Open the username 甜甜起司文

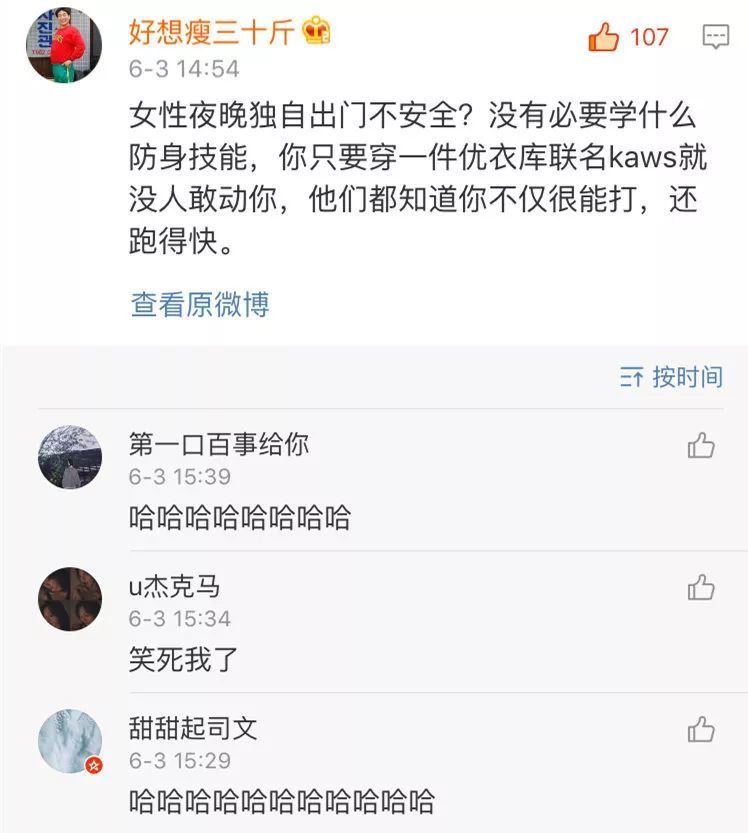point(193,727)
